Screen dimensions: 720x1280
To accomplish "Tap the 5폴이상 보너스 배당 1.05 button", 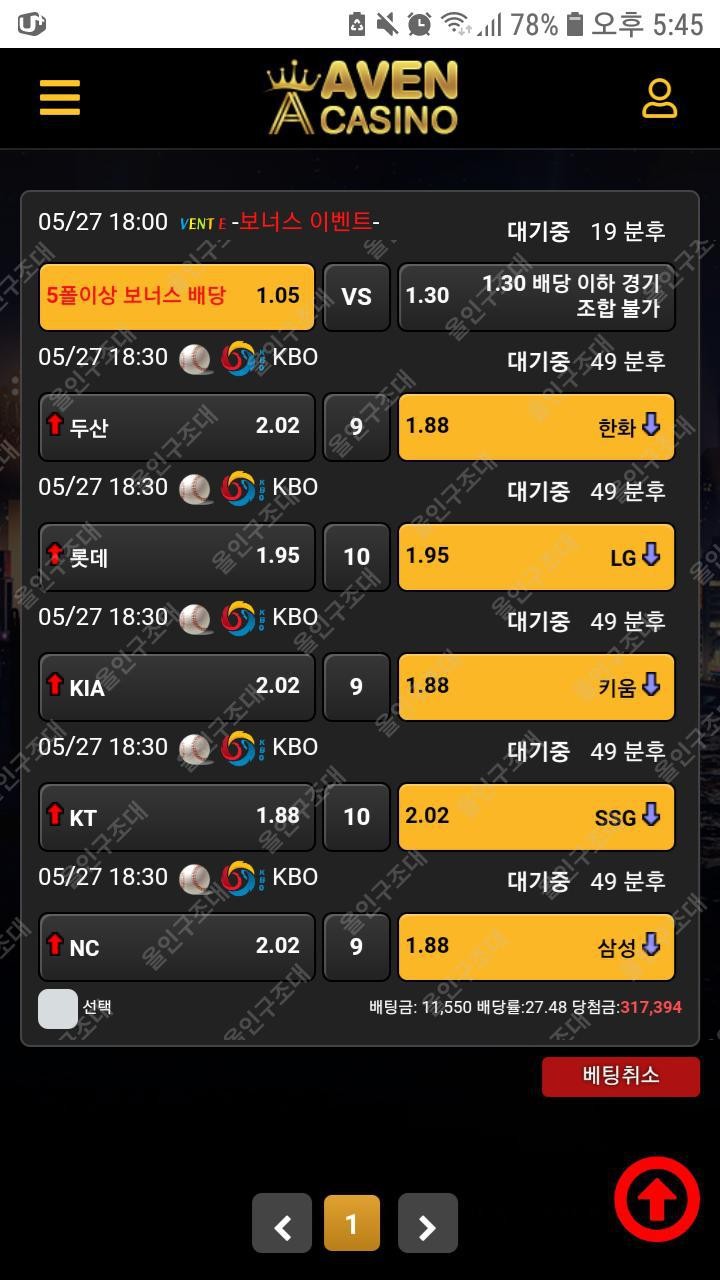I will [177, 296].
